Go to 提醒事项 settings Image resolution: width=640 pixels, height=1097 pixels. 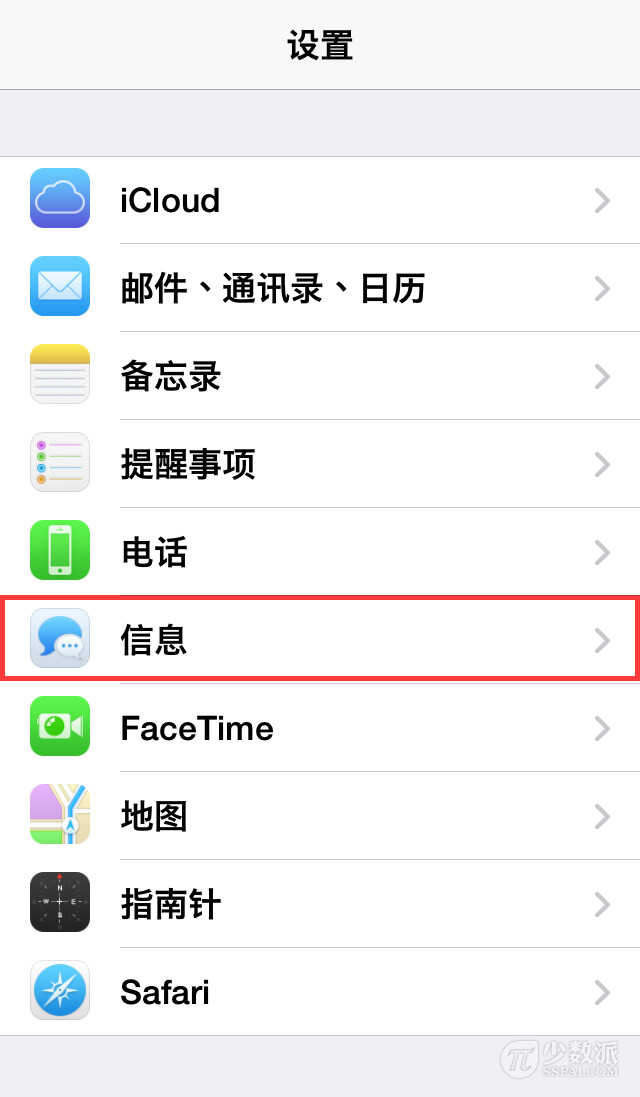coord(320,464)
